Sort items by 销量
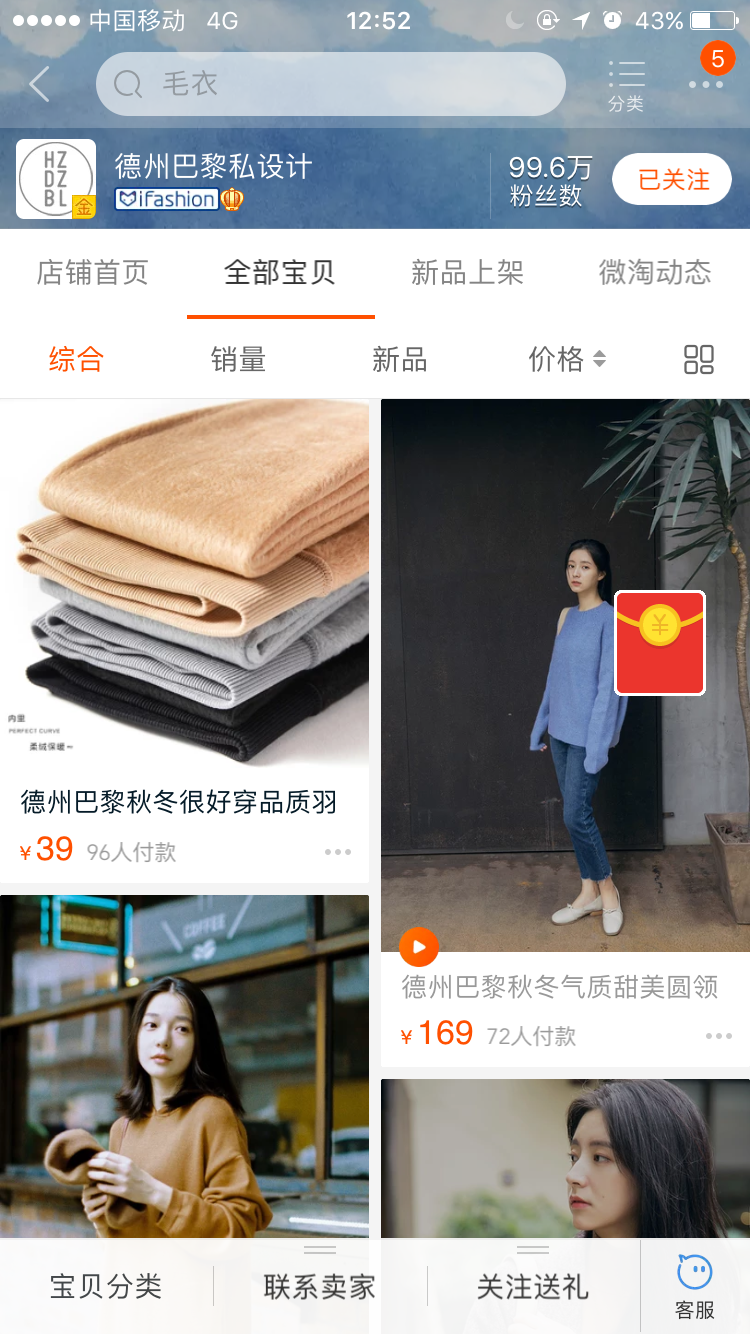This screenshot has width=750, height=1334. 238,359
